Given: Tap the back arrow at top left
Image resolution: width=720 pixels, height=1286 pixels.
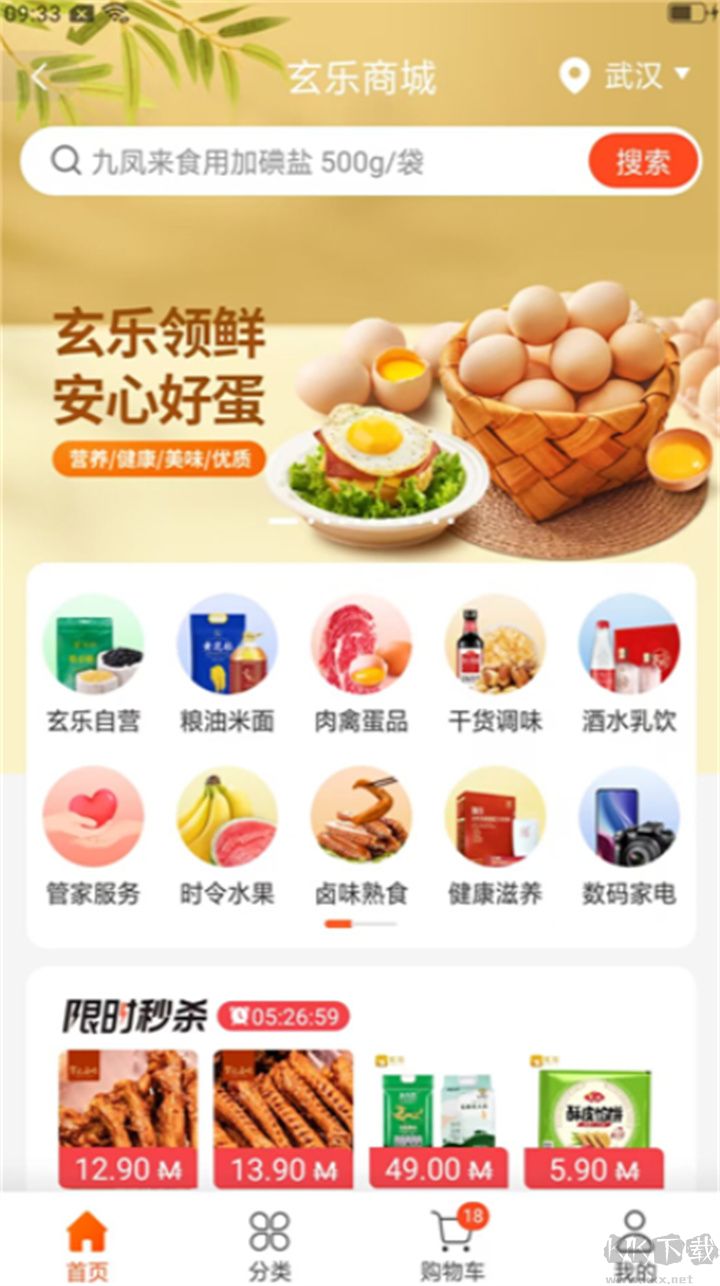Looking at the screenshot, I should 38,75.
